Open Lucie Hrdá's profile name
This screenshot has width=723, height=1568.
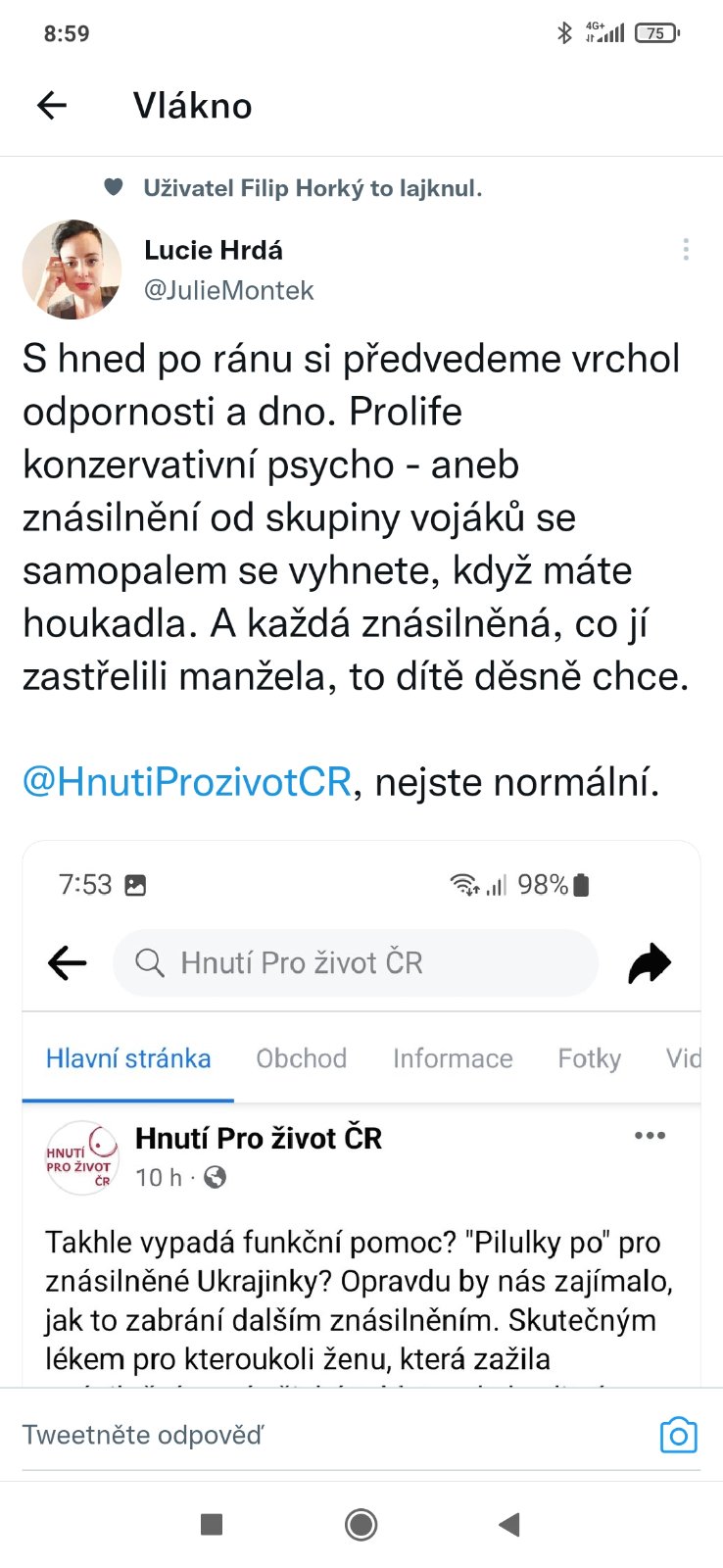[x=214, y=251]
